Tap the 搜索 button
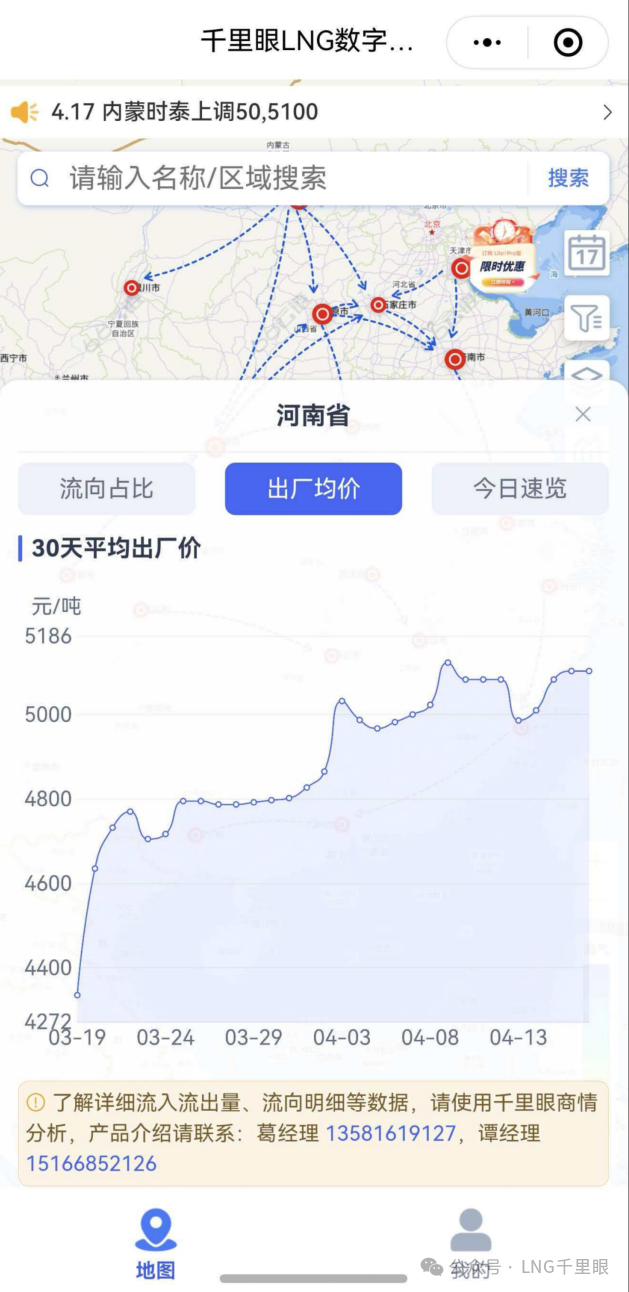The height and width of the screenshot is (1292, 629). (x=568, y=179)
